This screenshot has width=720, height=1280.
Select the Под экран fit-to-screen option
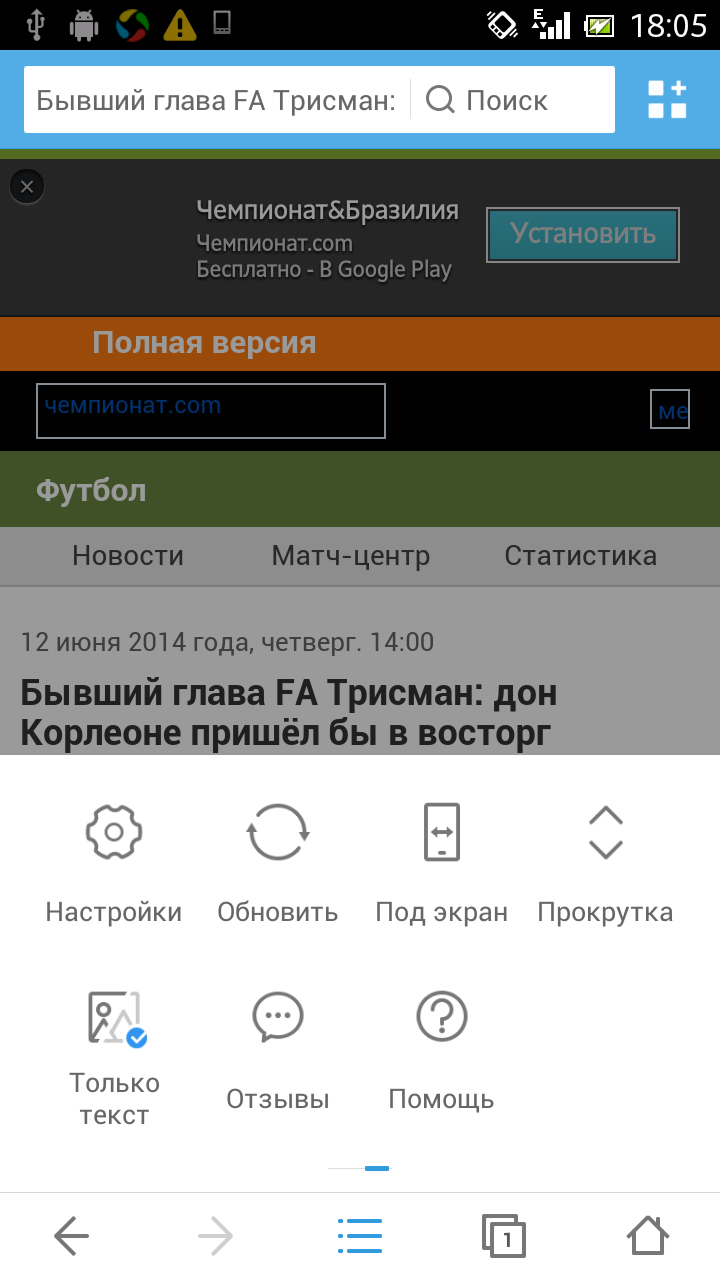(441, 862)
